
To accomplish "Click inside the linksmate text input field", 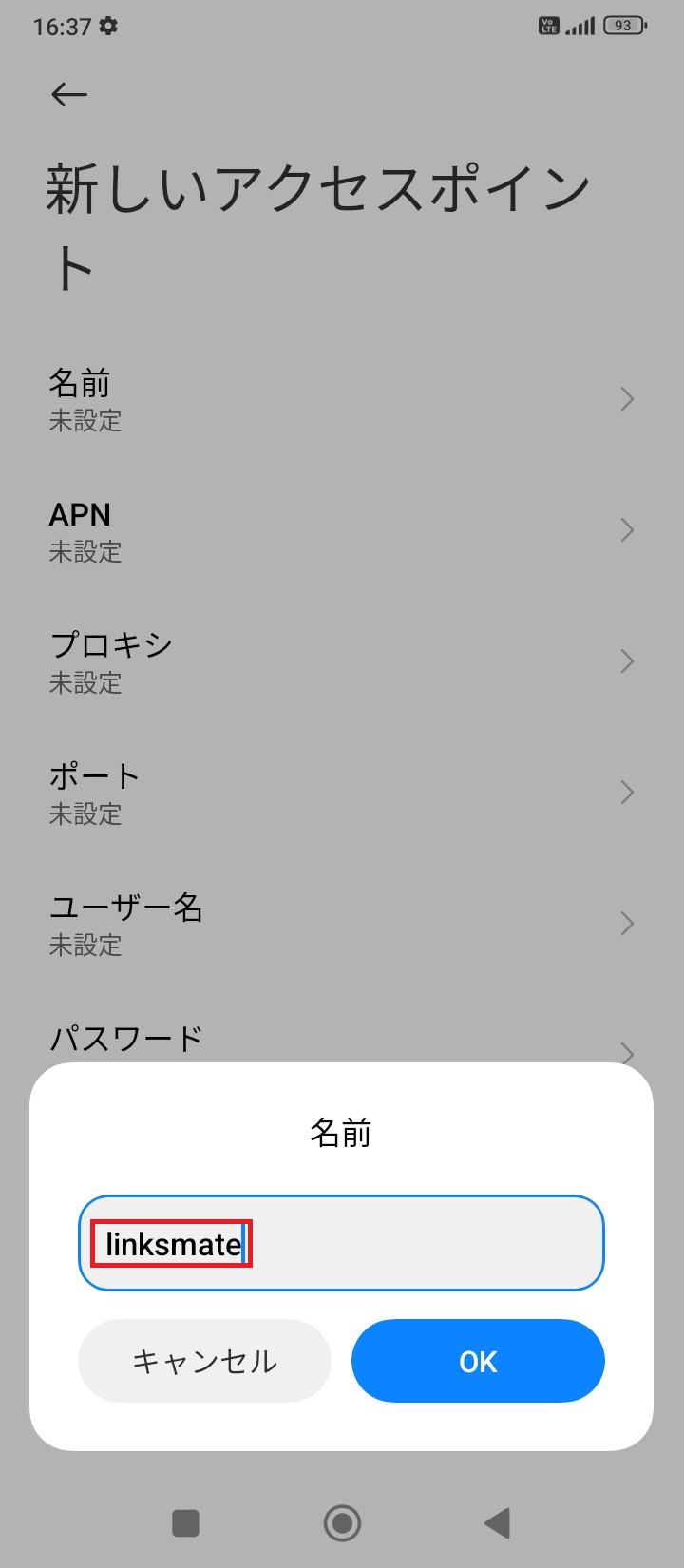I will (342, 1242).
